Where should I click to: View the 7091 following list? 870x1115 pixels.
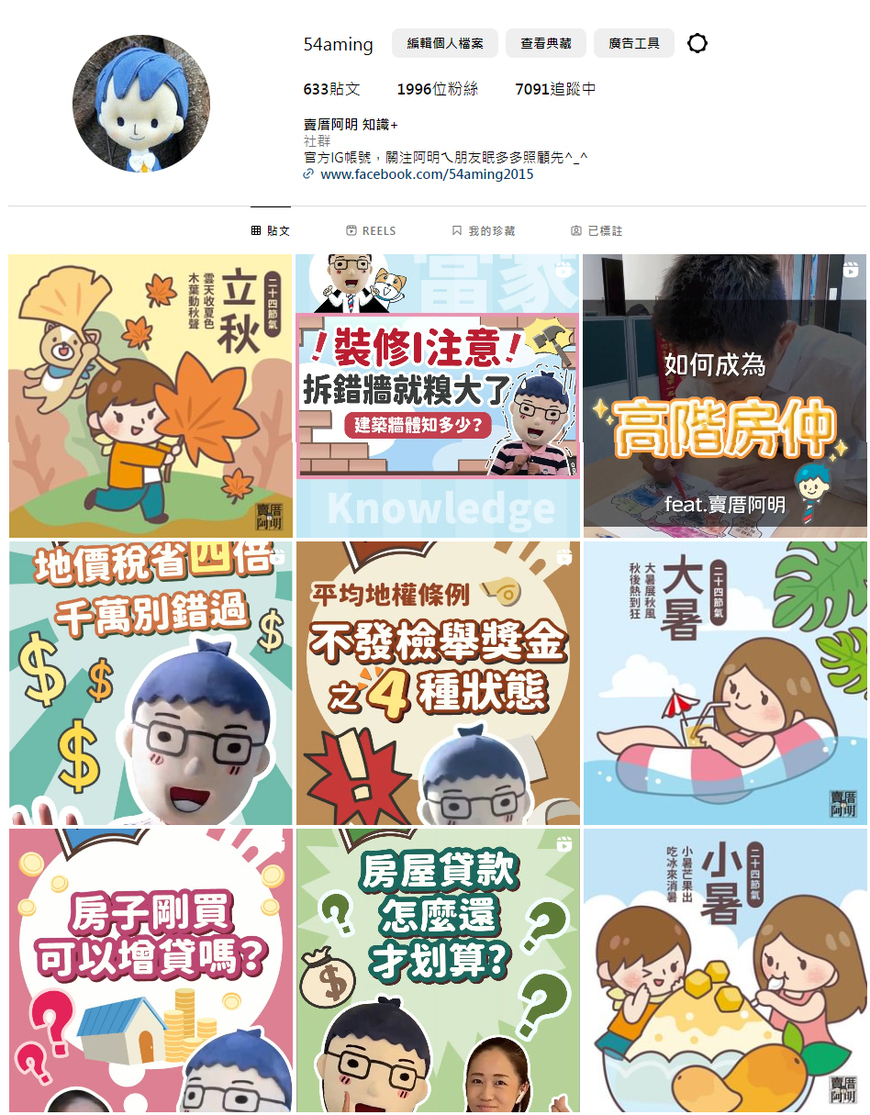pos(555,89)
